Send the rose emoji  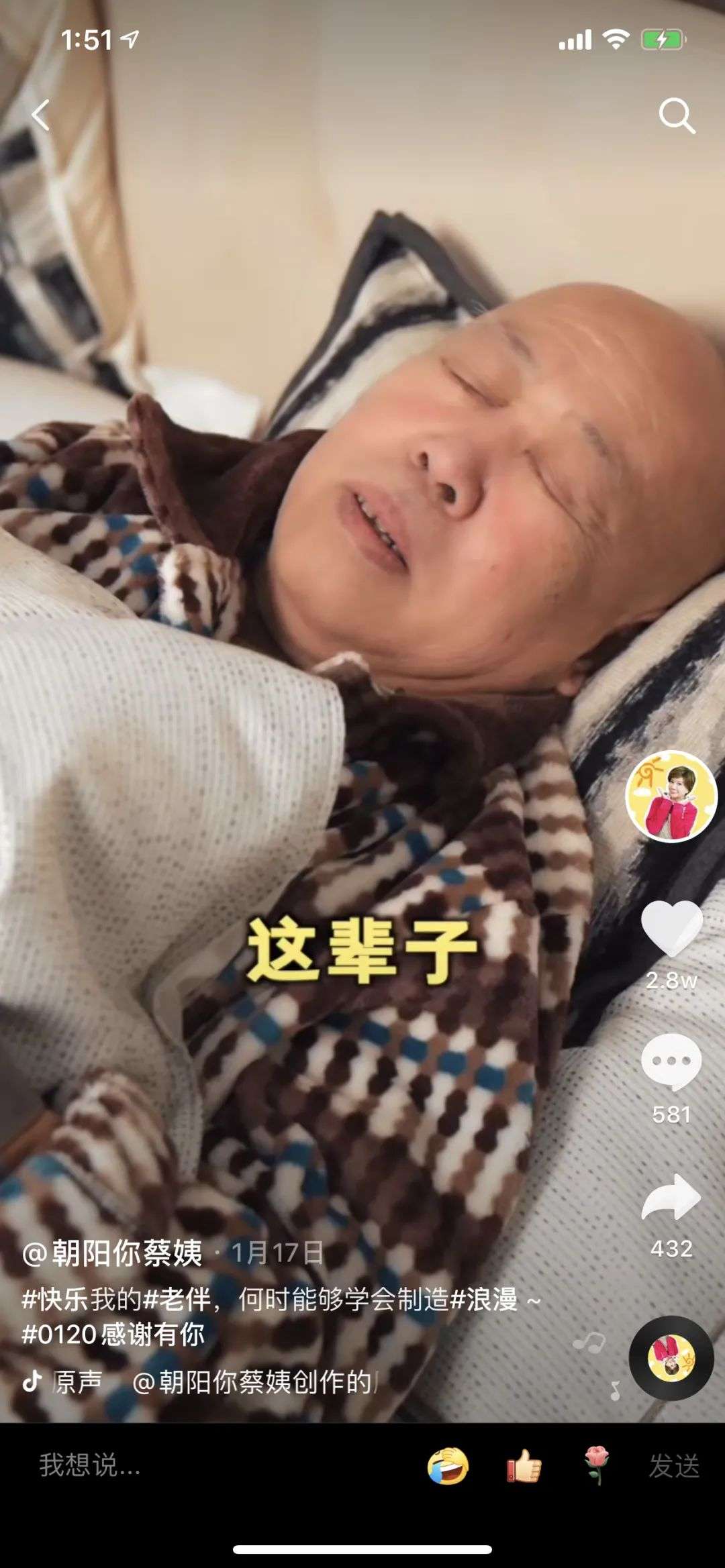597,1465
